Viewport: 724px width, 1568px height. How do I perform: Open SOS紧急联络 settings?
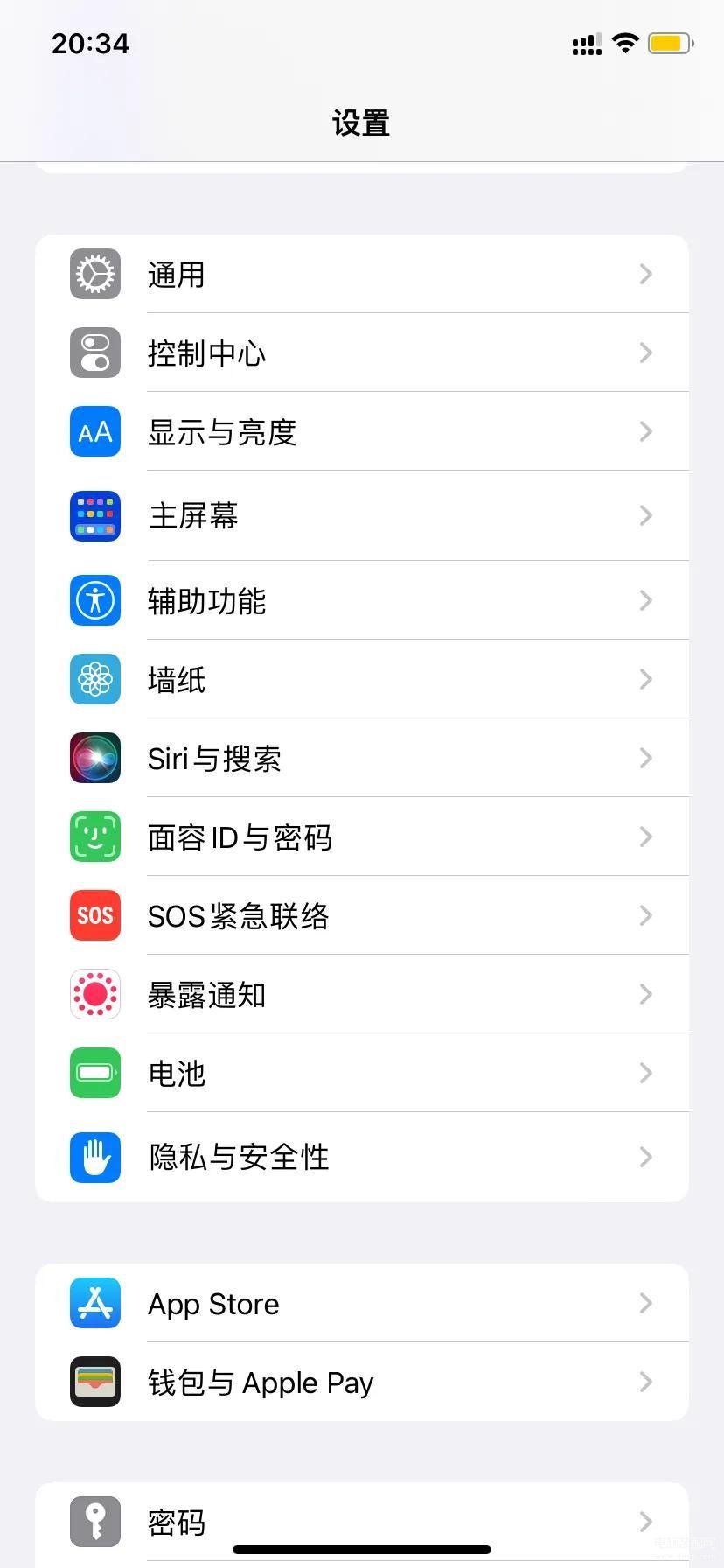pyautogui.click(x=361, y=916)
